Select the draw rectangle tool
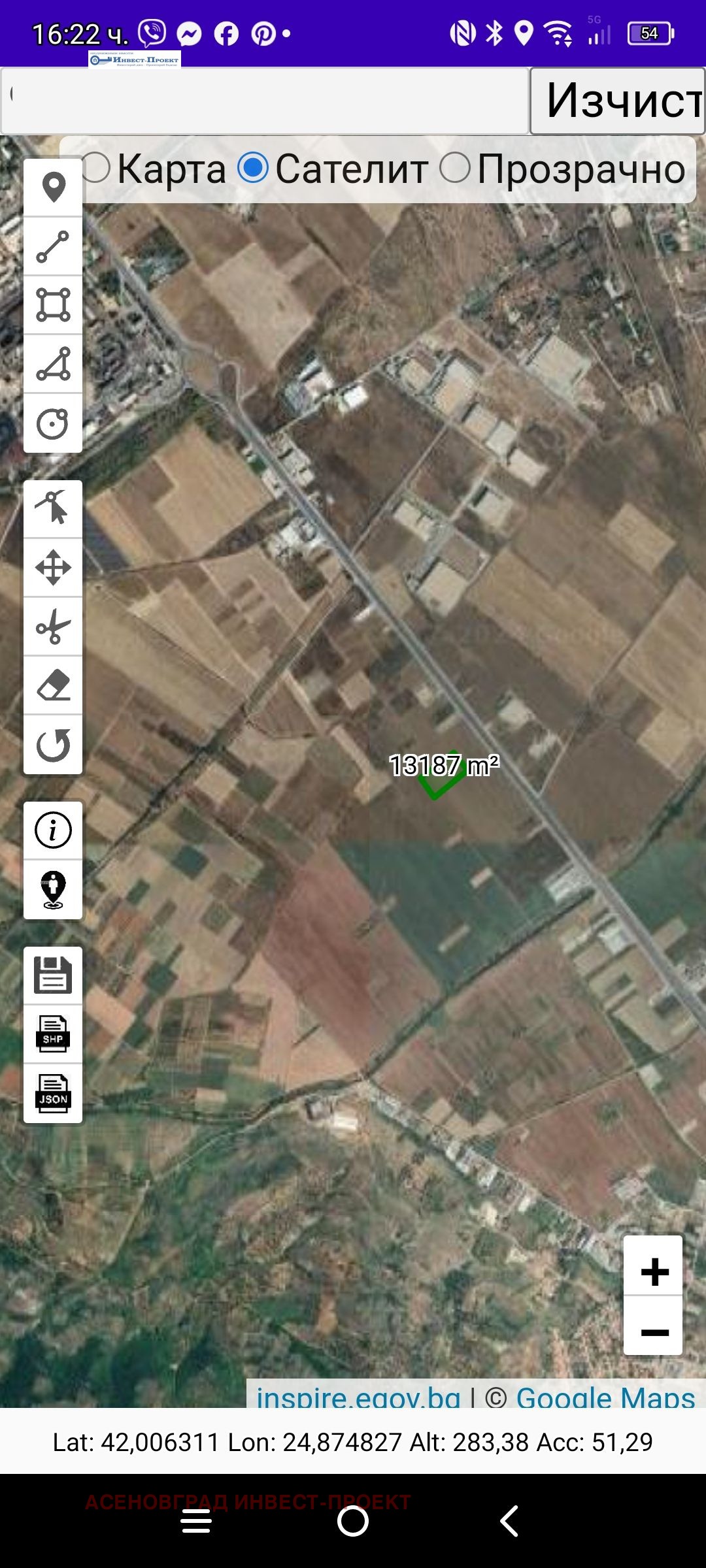The image size is (706, 1568). (x=53, y=305)
